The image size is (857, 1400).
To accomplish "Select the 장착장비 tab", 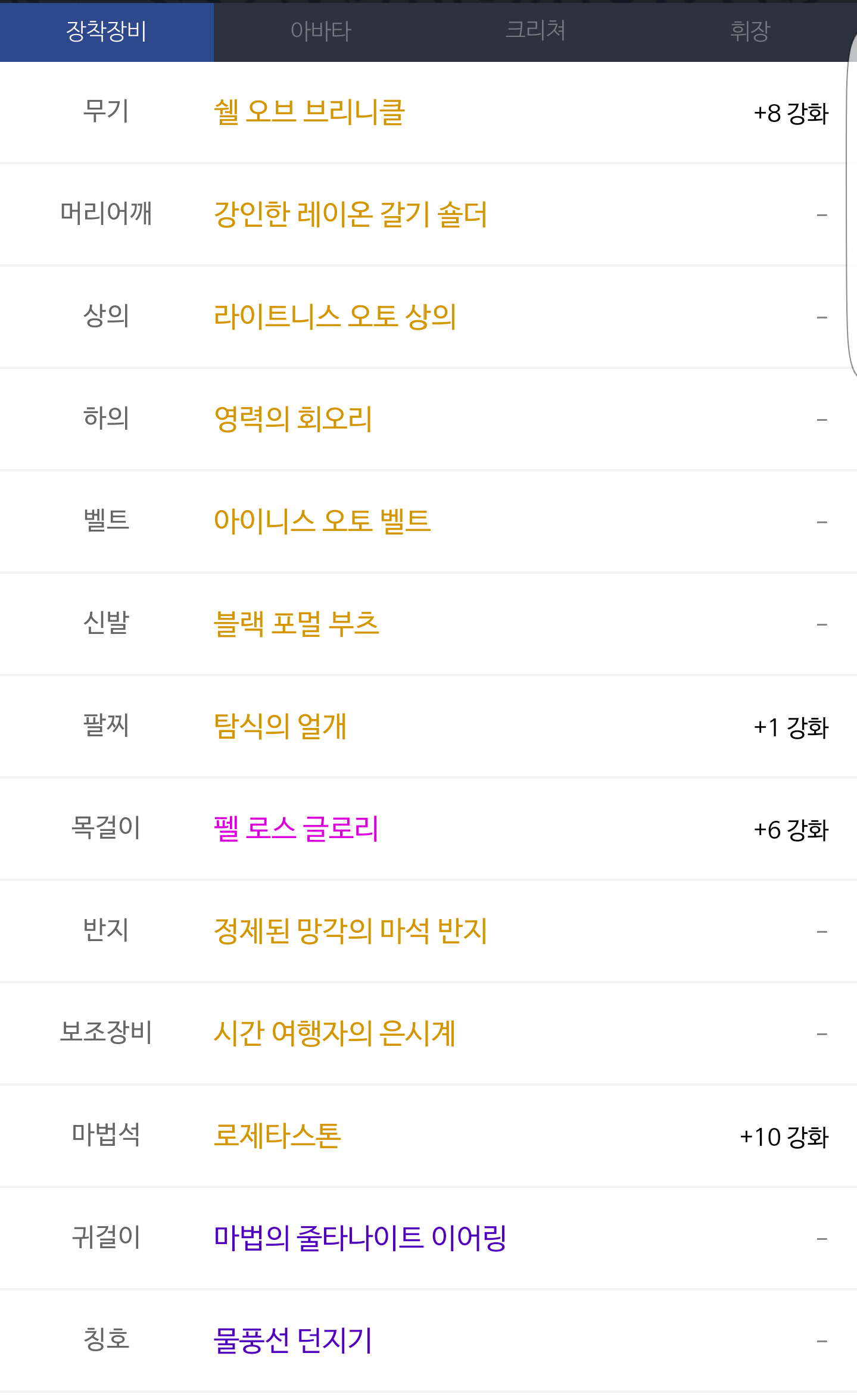I will coord(107,31).
